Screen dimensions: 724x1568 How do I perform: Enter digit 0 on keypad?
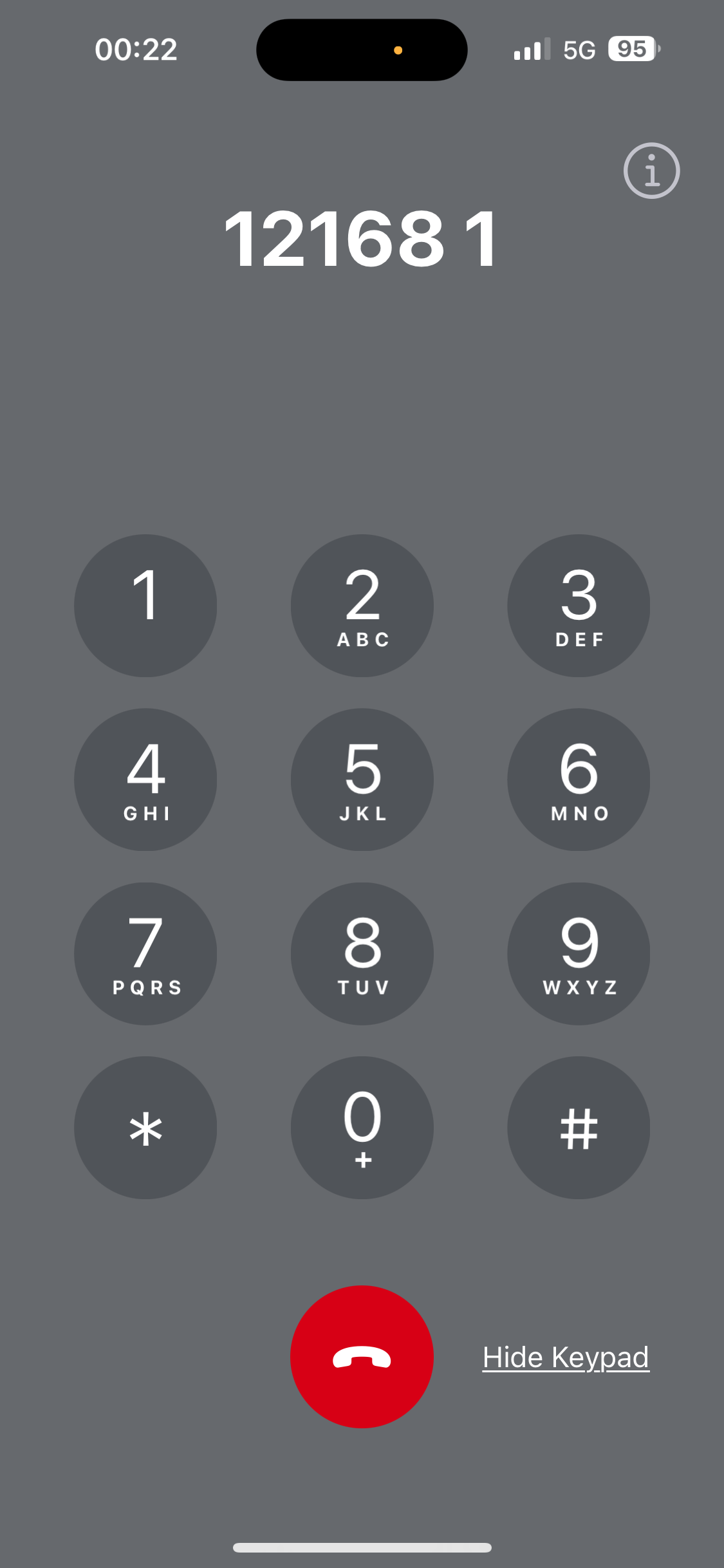(x=362, y=1127)
